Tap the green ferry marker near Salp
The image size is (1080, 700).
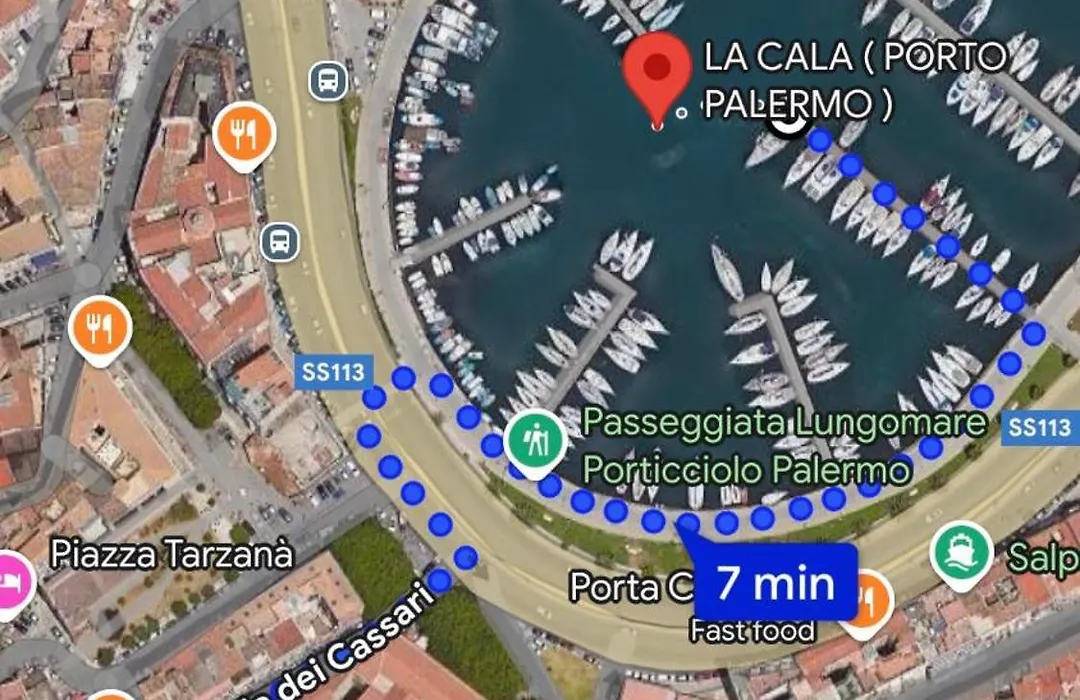[x=961, y=553]
